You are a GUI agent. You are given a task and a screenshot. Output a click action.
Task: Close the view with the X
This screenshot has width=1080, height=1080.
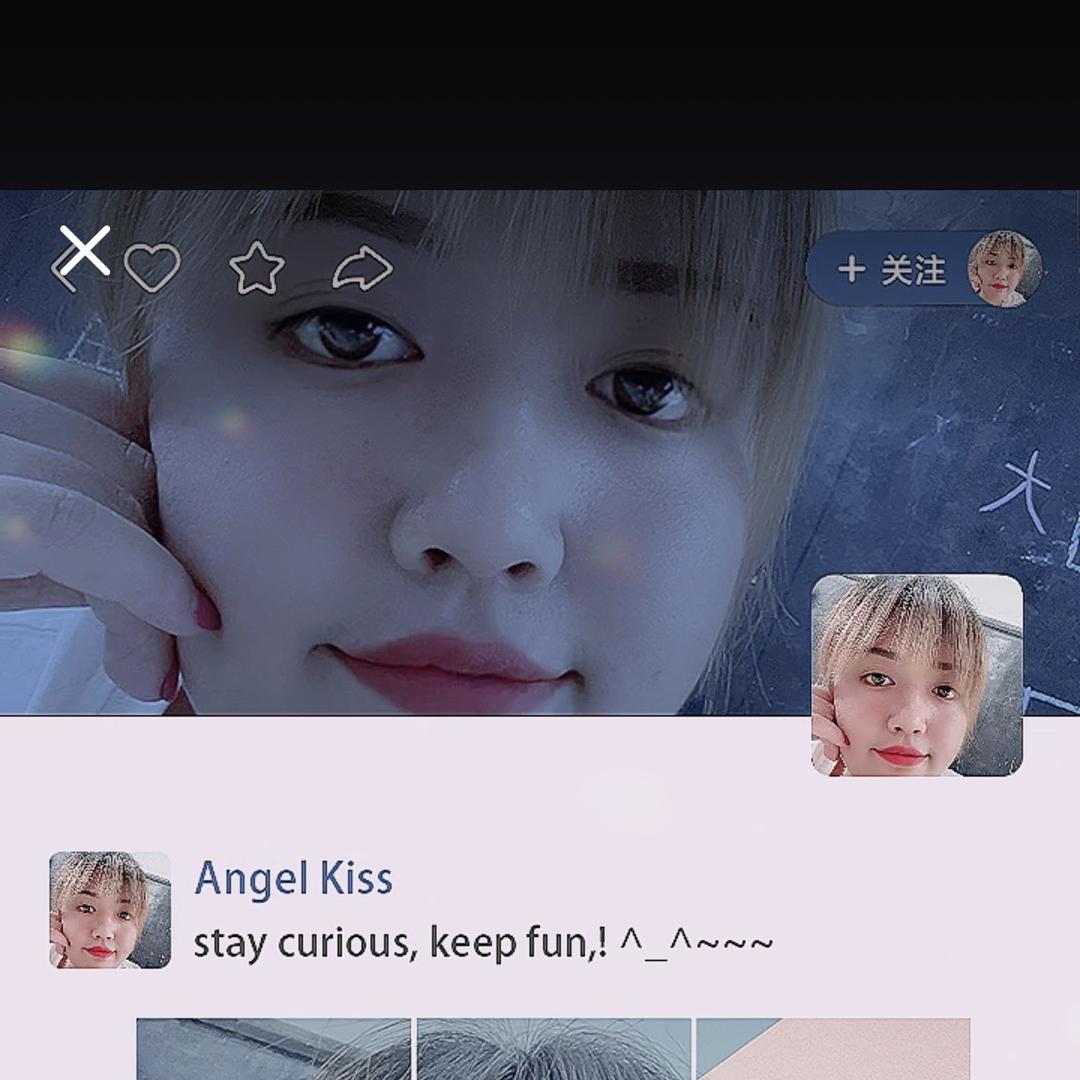coord(85,251)
